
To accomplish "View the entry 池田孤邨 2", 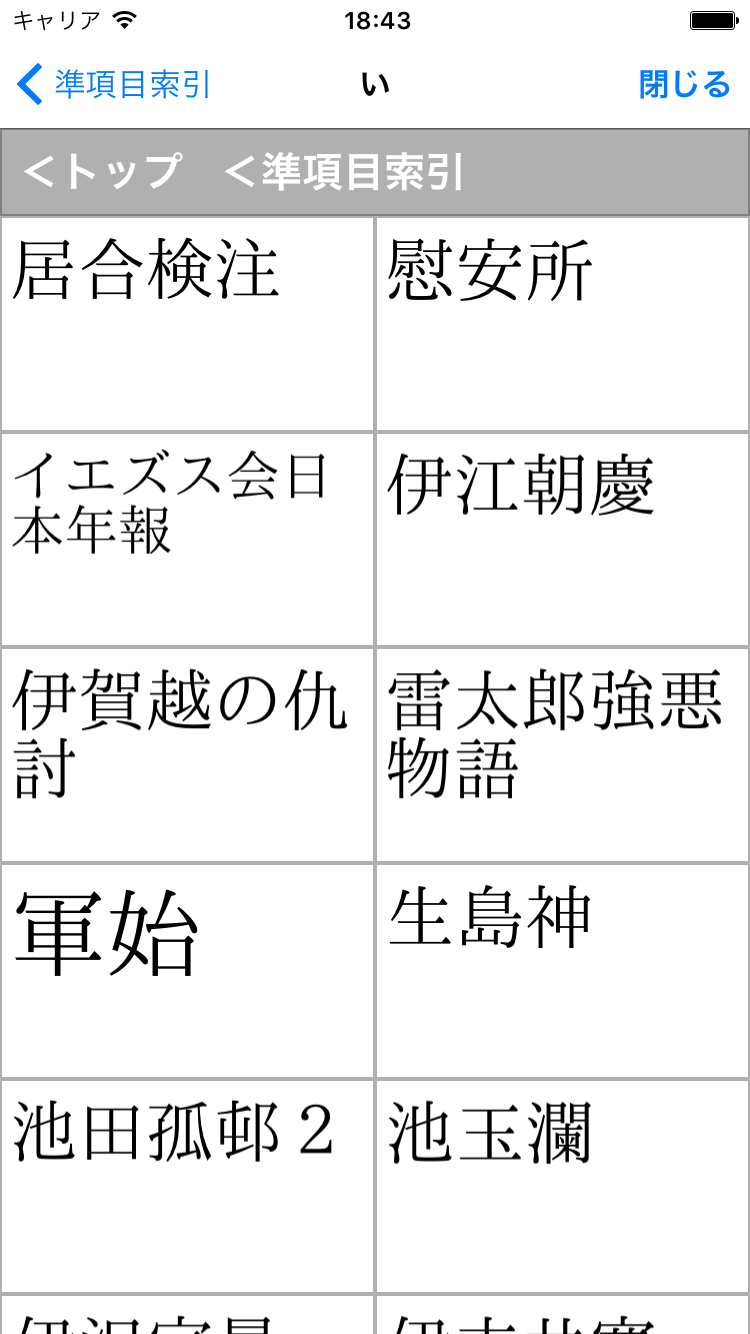I will click(x=187, y=1186).
